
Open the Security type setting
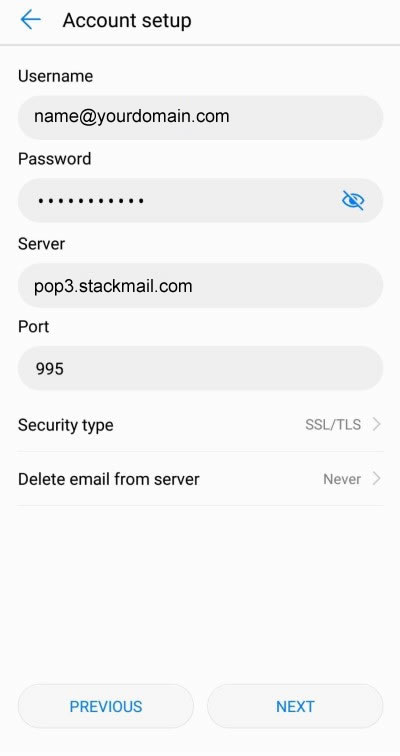(x=200, y=425)
